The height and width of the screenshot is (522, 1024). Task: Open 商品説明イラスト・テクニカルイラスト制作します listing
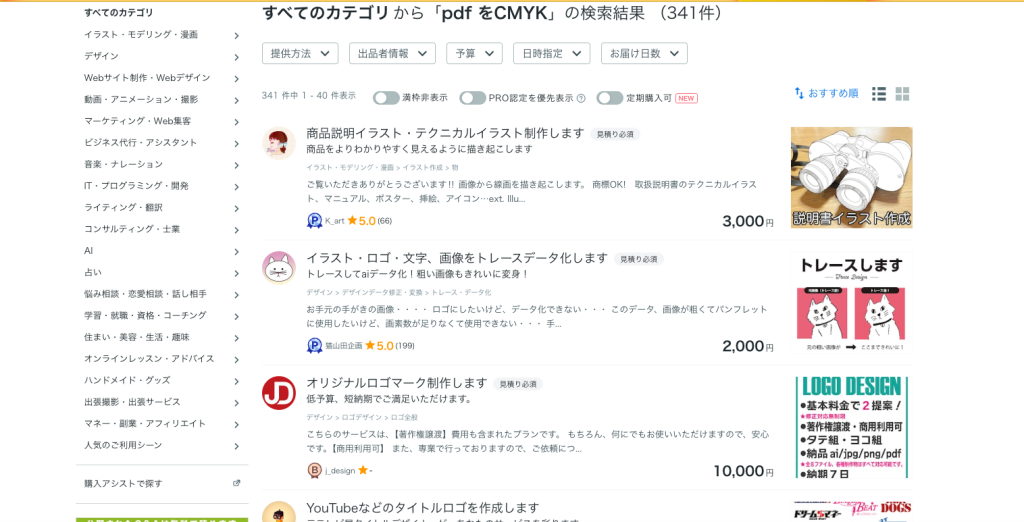[x=445, y=133]
